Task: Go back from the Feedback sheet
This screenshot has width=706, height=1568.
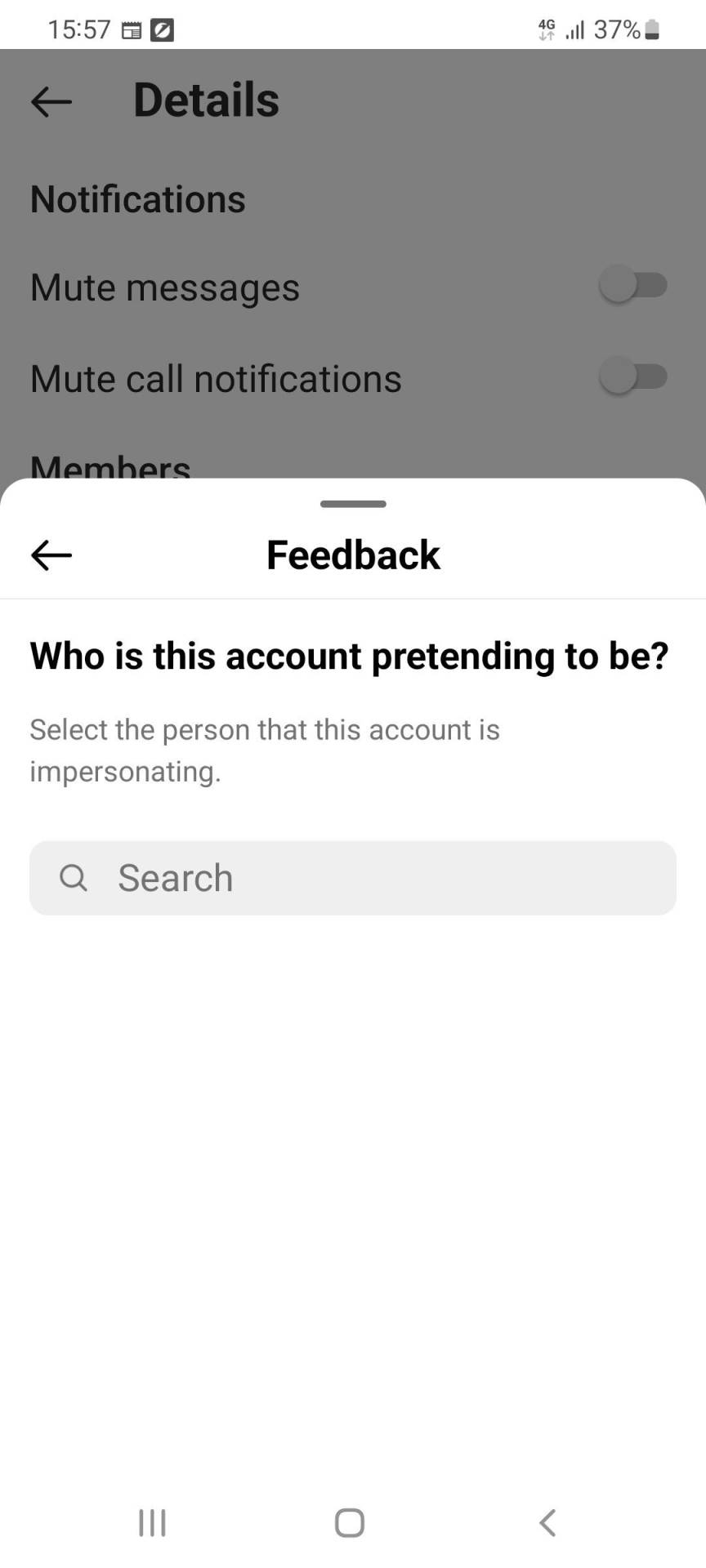Action: [51, 555]
